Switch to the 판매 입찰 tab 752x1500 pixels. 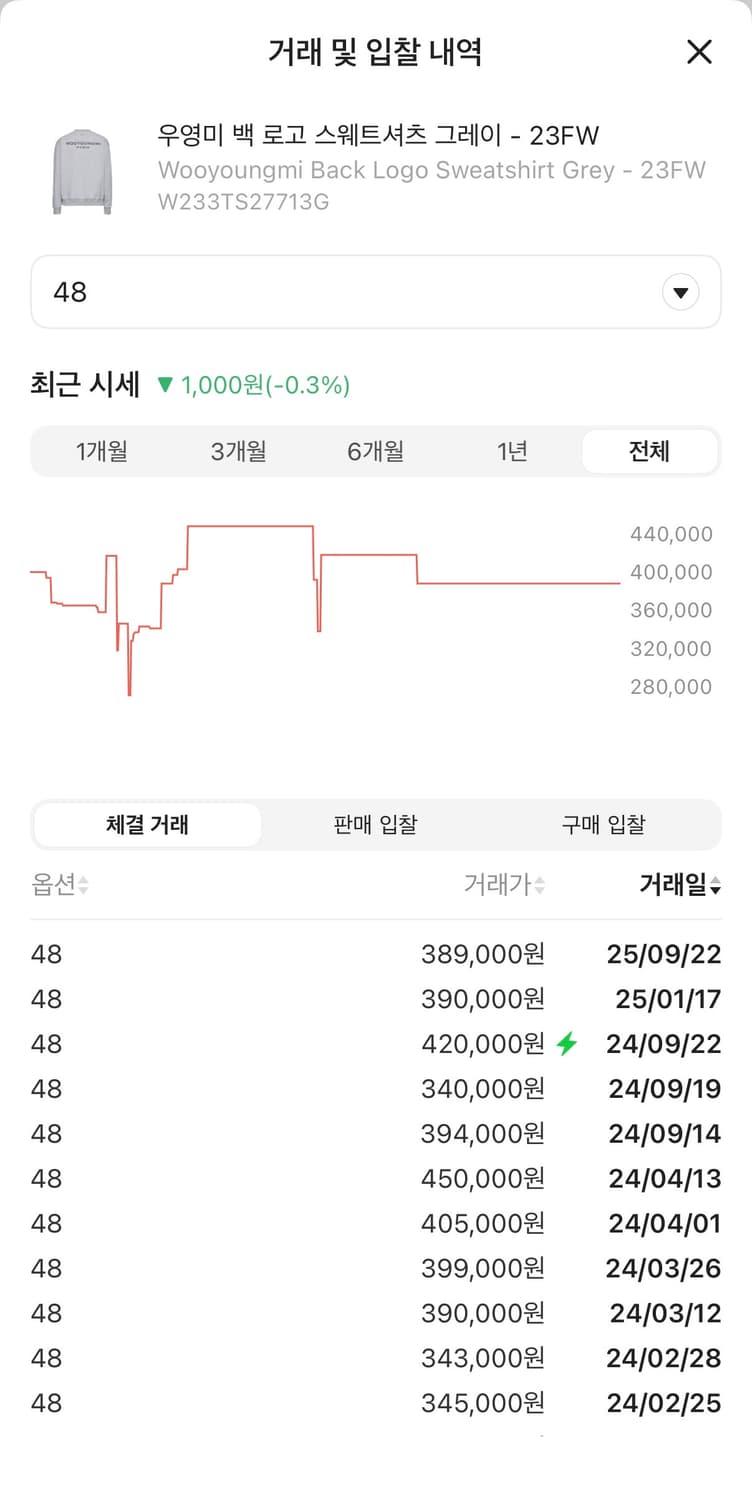pos(375,824)
